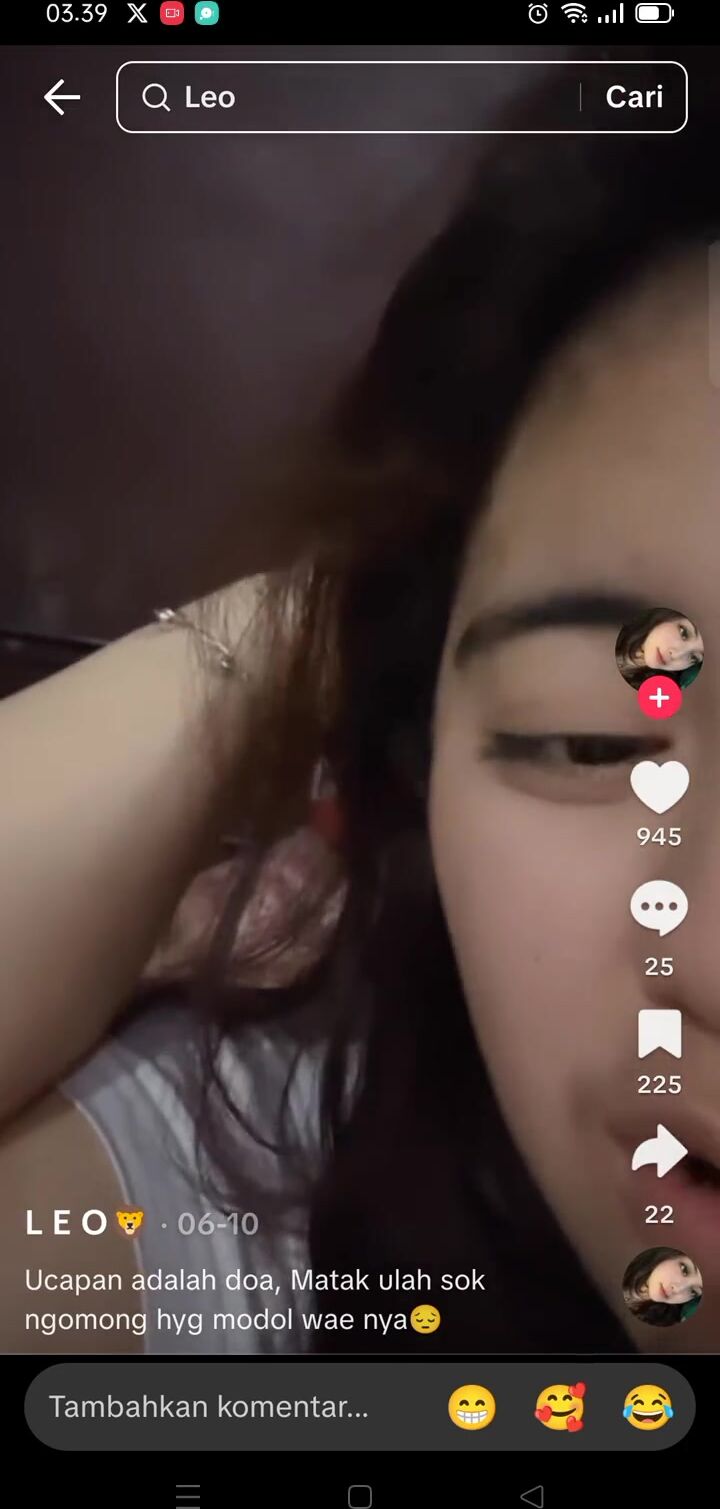Image resolution: width=720 pixels, height=1509 pixels.
Task: Go back using the top arrow
Action: coord(62,97)
